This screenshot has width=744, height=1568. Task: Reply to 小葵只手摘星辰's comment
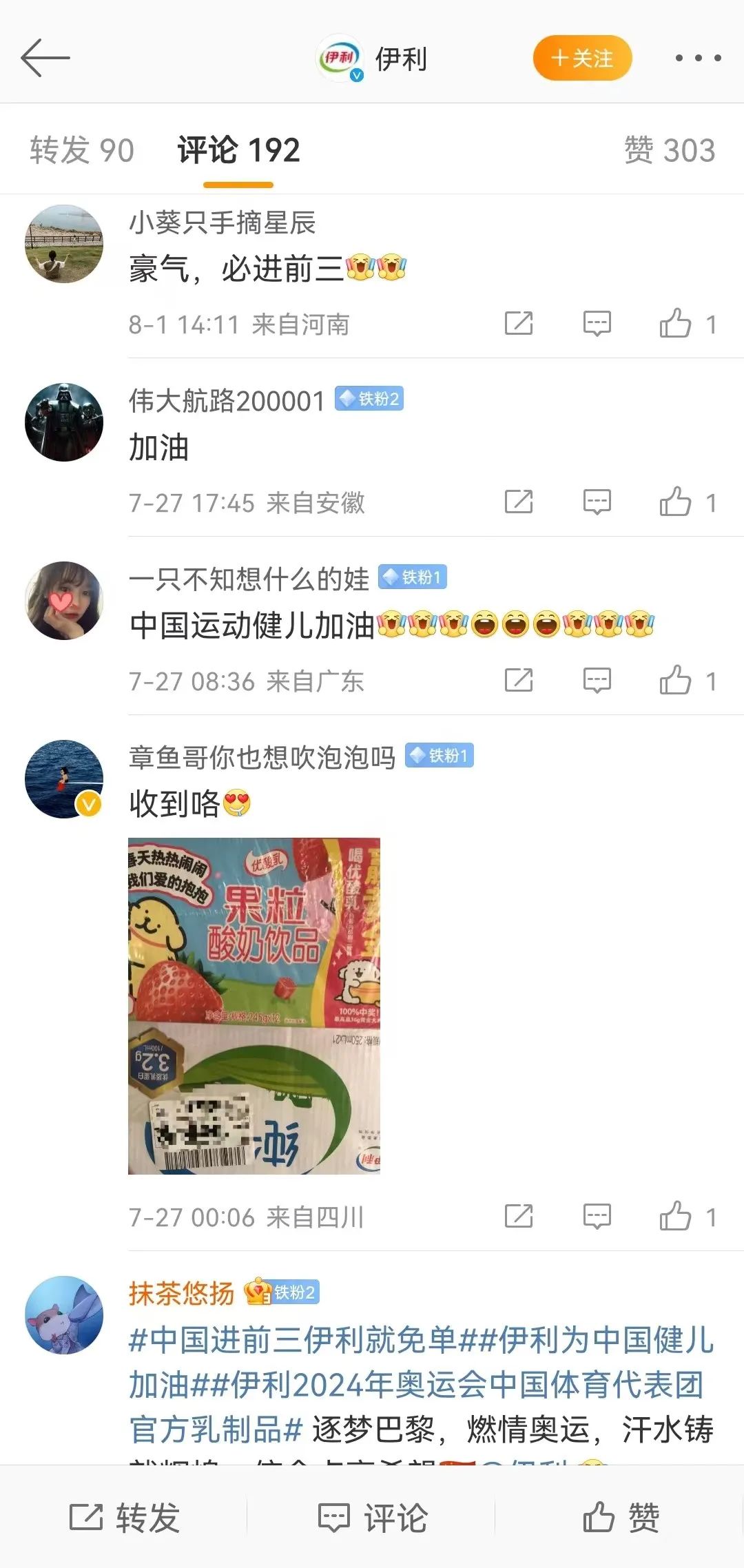597,323
